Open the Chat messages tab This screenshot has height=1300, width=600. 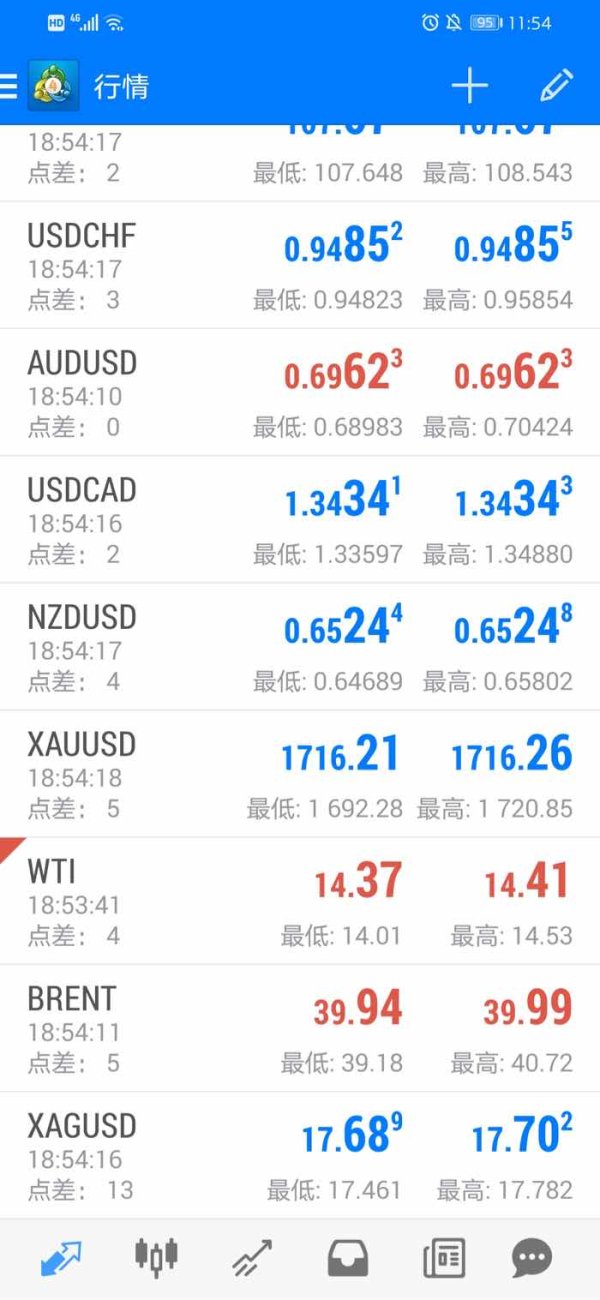532,1257
